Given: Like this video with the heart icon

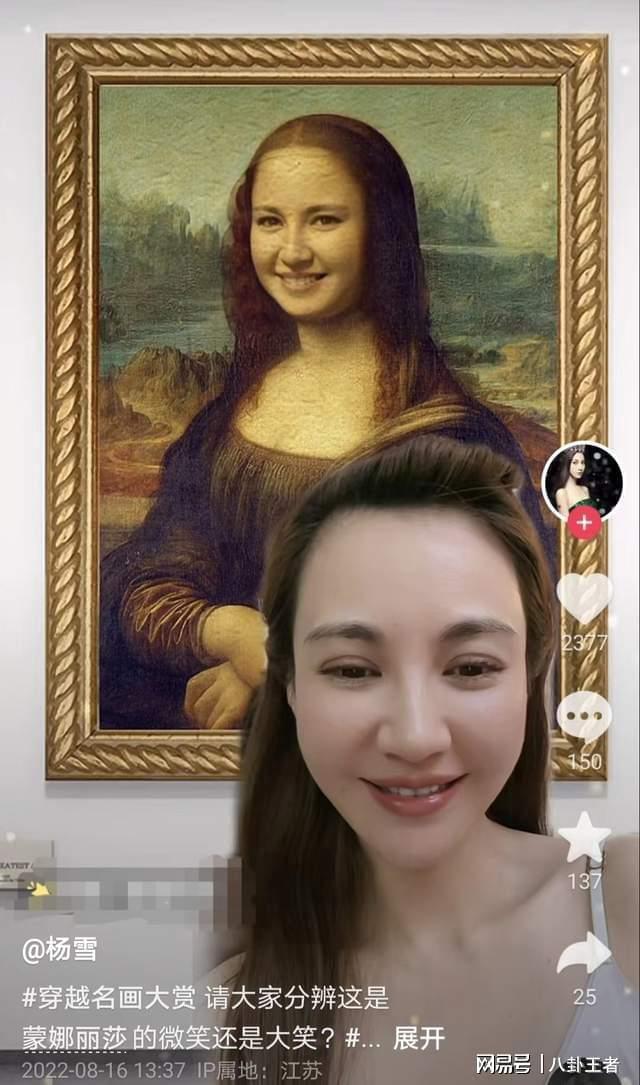Looking at the screenshot, I should click(584, 598).
